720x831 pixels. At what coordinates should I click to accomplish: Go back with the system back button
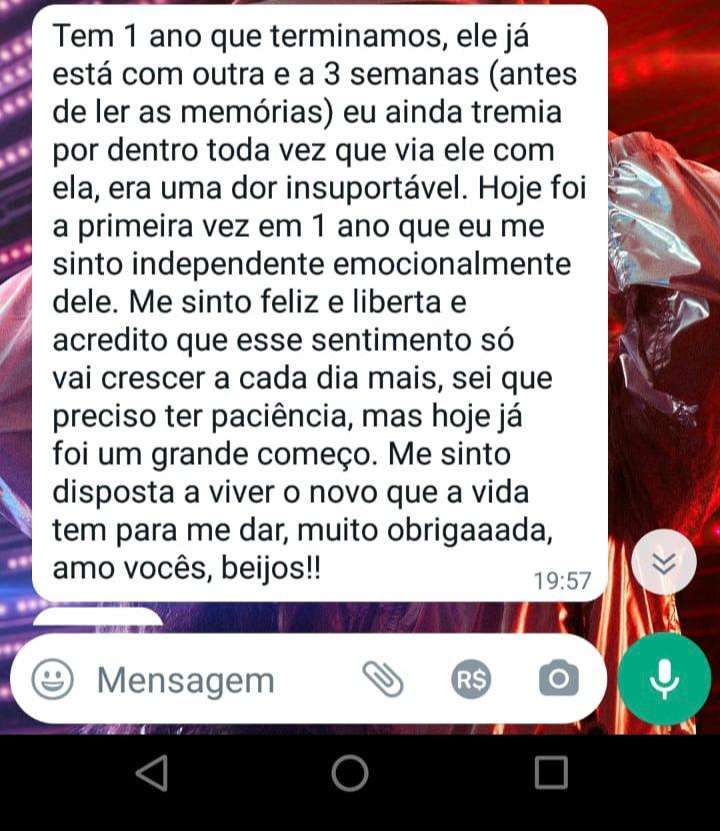coord(151,773)
